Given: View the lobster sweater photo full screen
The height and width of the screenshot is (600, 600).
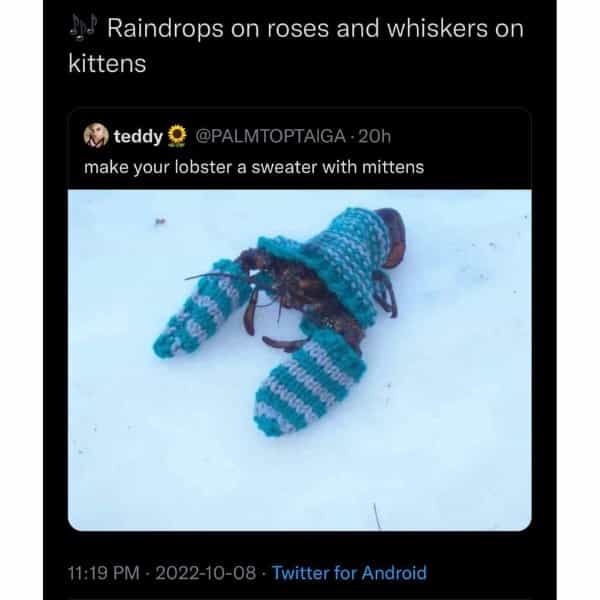Looking at the screenshot, I should pyautogui.click(x=300, y=360).
